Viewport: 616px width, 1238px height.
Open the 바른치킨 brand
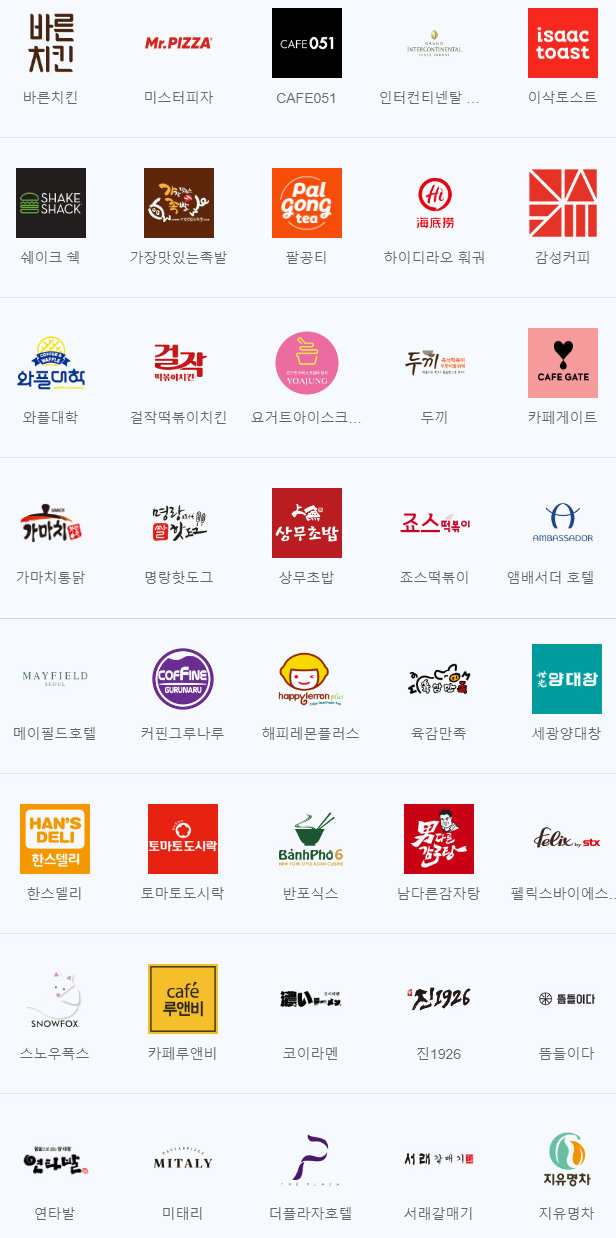click(51, 44)
